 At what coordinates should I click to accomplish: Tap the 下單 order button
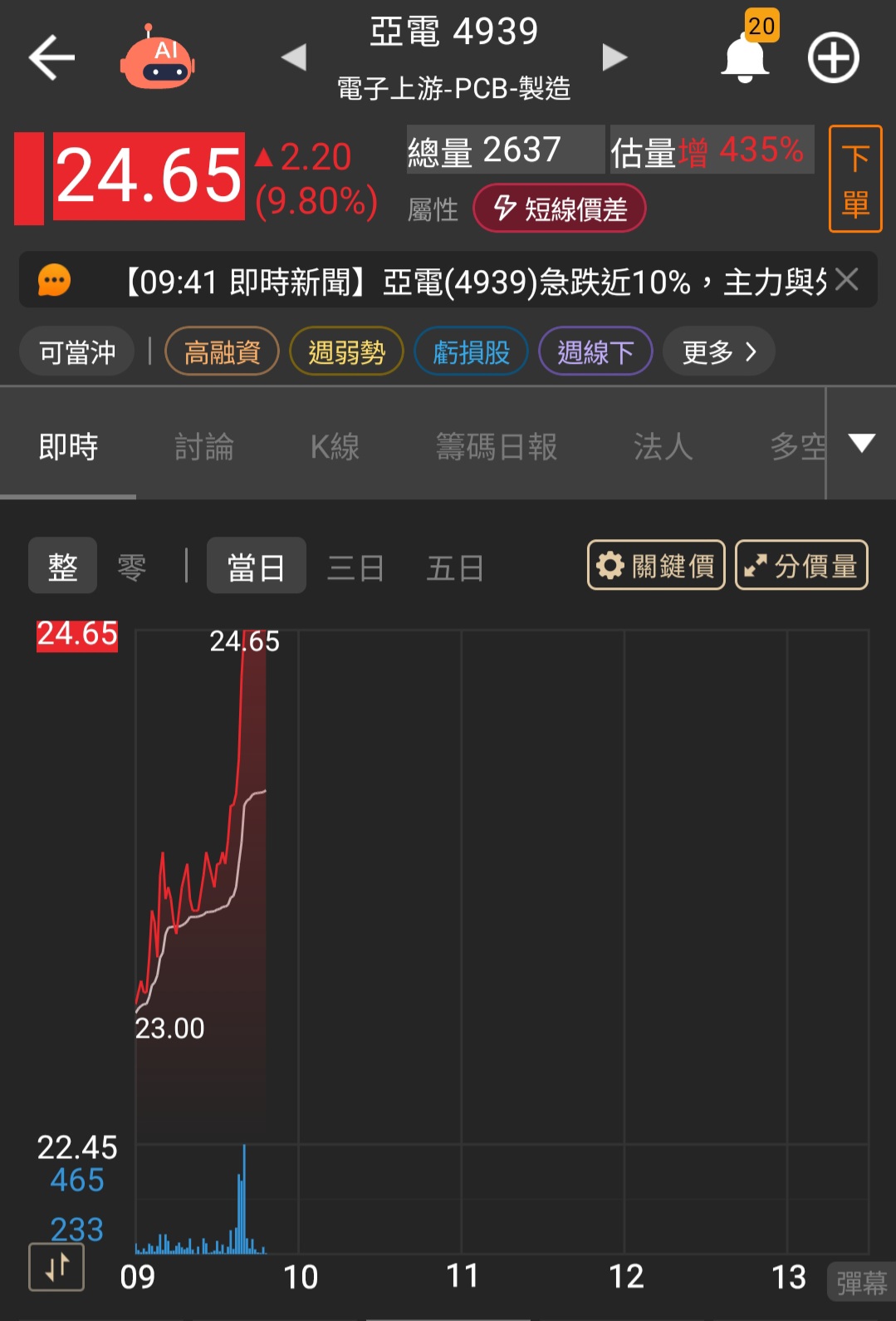855,178
